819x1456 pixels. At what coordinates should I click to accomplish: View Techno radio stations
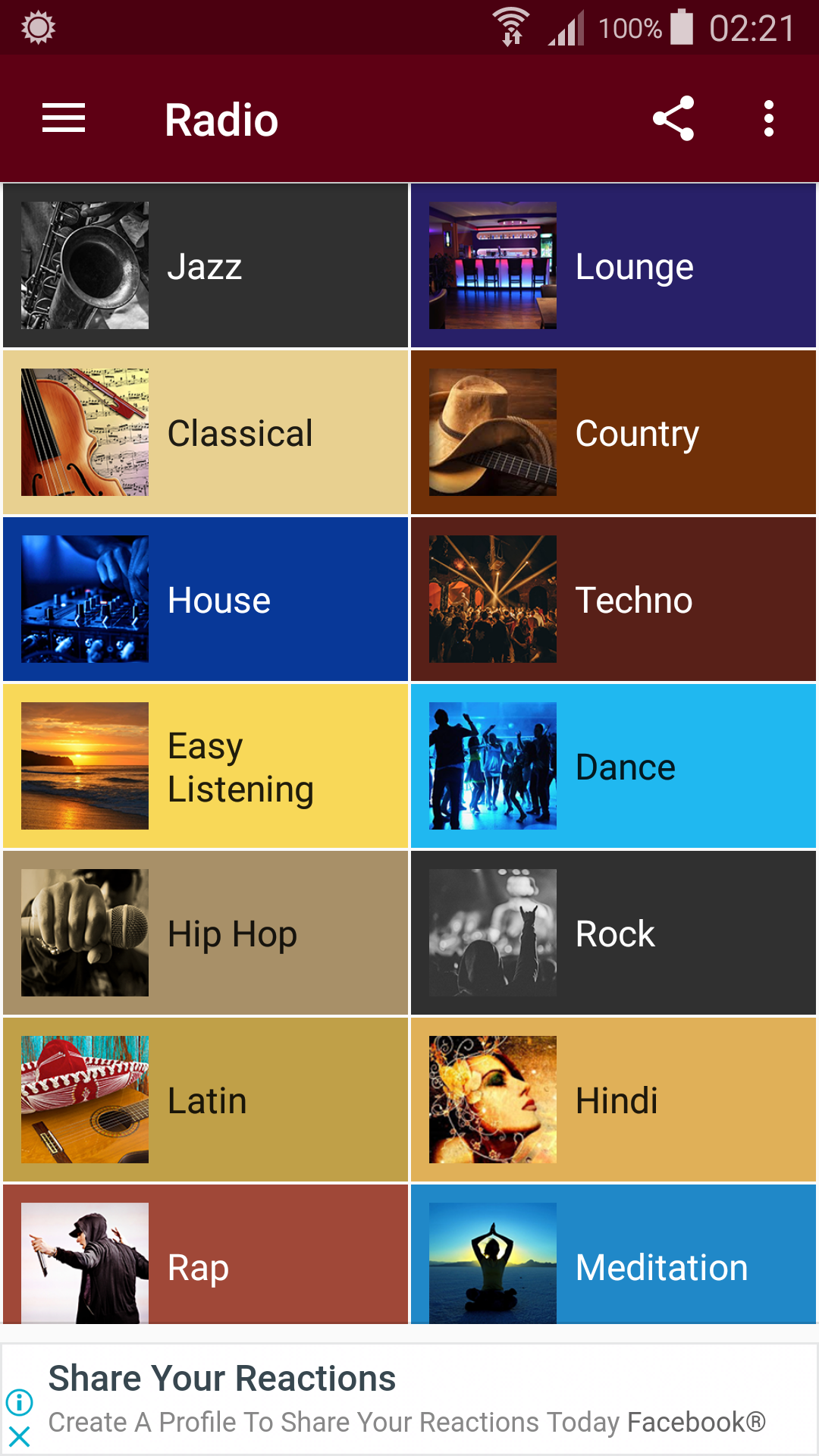coord(613,599)
